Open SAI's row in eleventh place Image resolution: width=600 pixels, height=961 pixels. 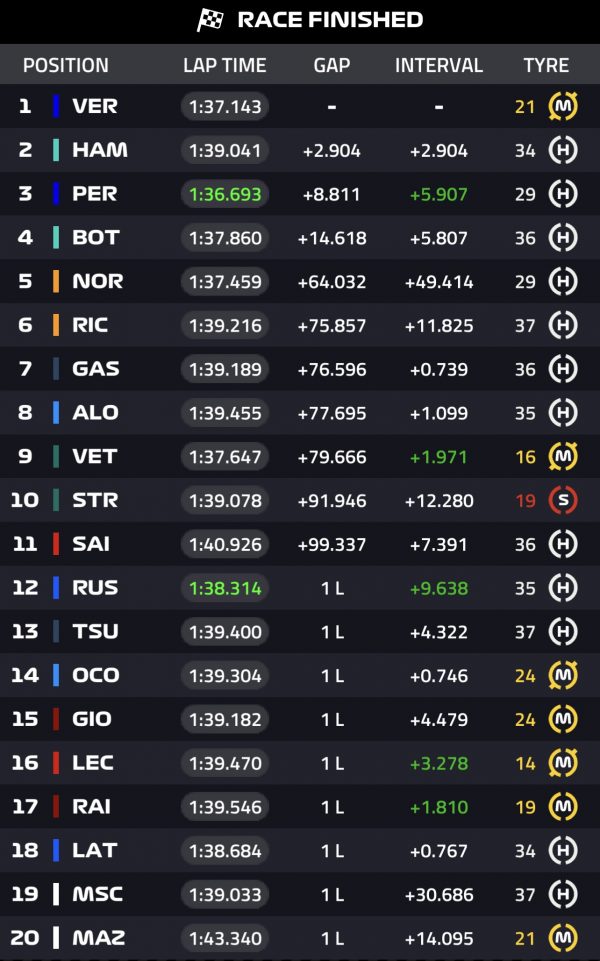[300, 544]
